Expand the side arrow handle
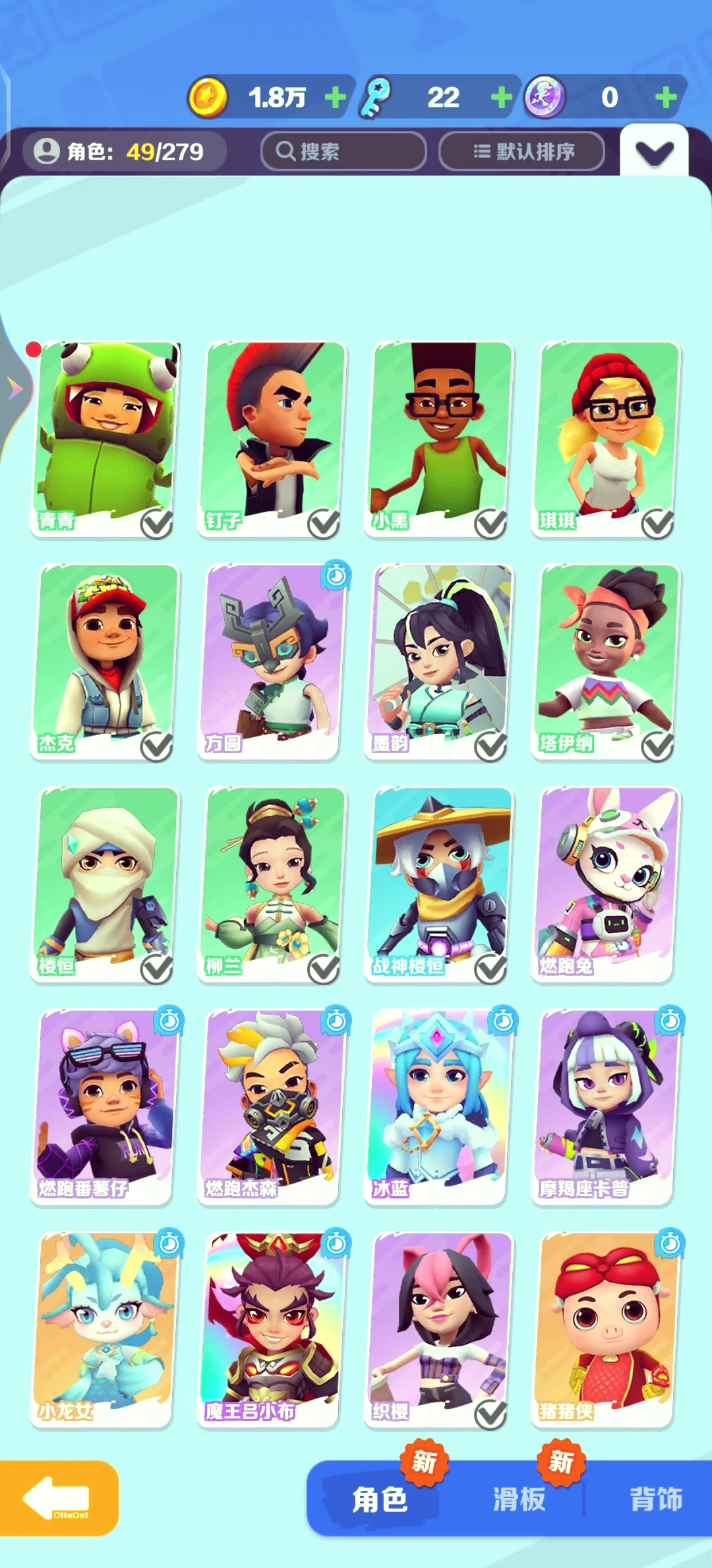The height and width of the screenshot is (1568, 712). 15,389
